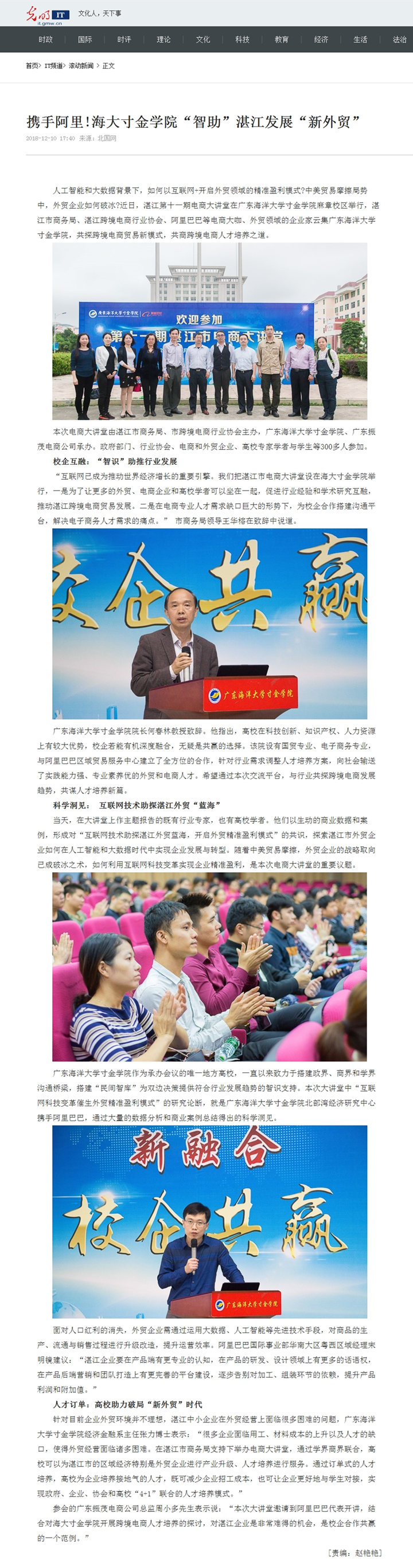The image size is (413, 1568).
Task: Open the 经济 section
Action: pos(321,40)
